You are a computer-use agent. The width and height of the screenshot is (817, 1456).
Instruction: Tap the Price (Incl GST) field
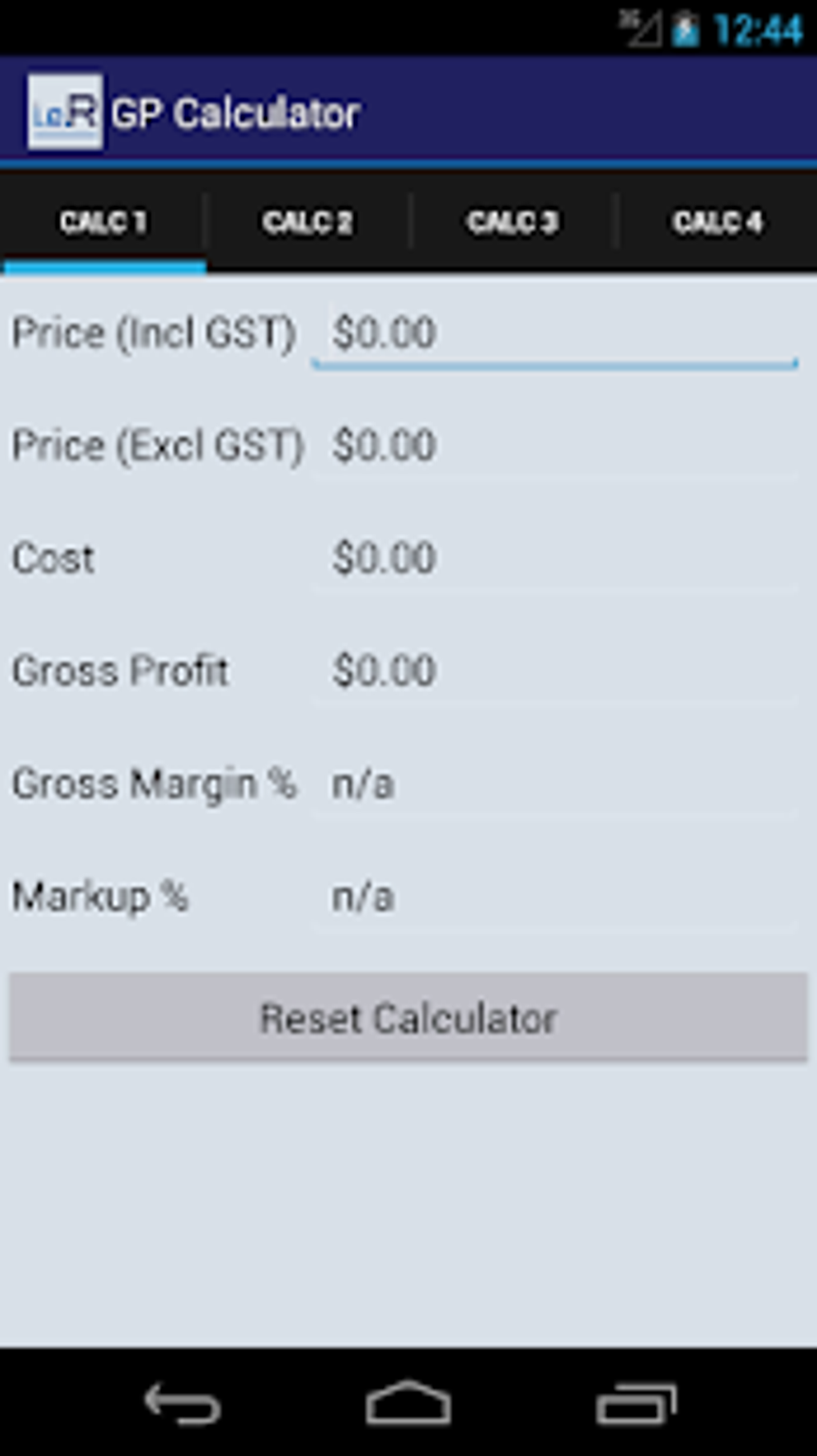(554, 333)
